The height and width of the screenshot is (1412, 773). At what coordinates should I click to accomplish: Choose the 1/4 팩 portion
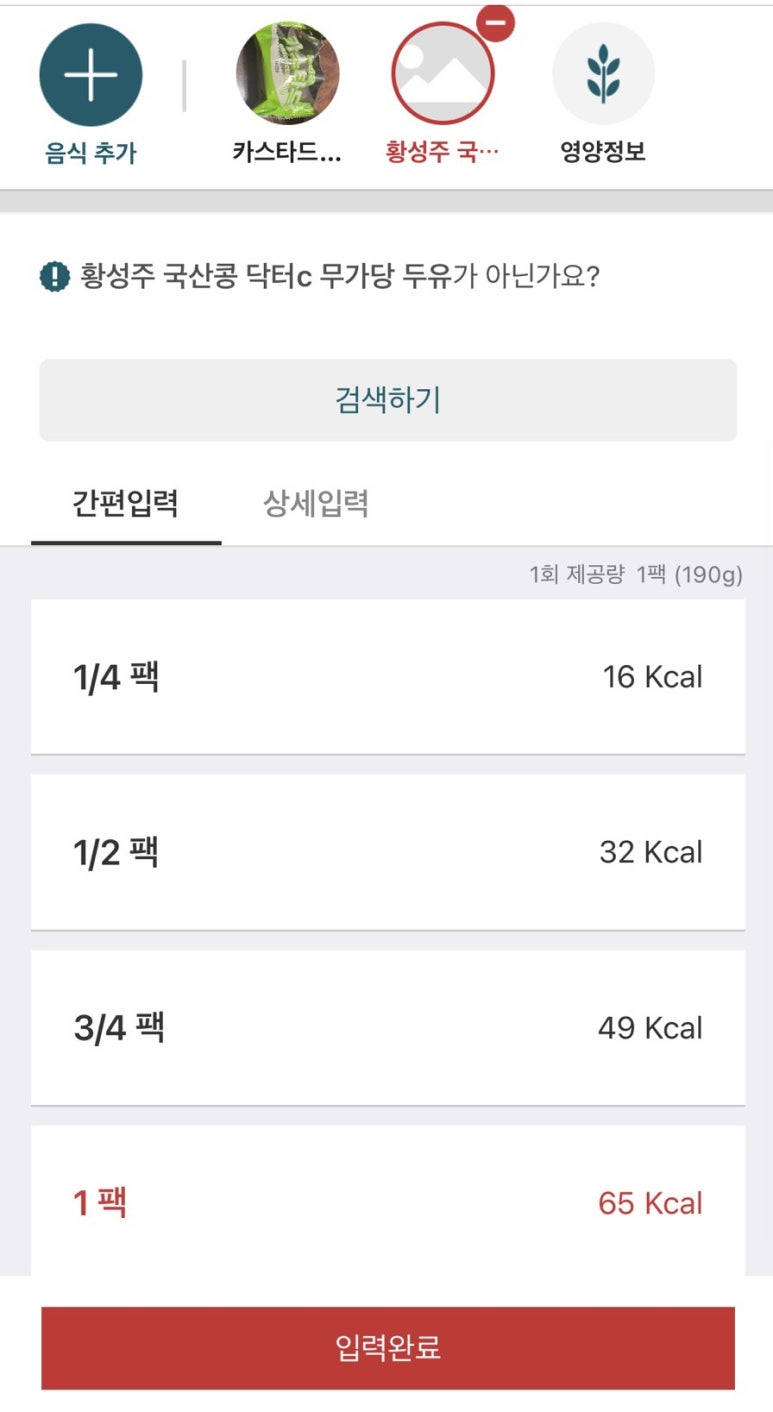(388, 677)
